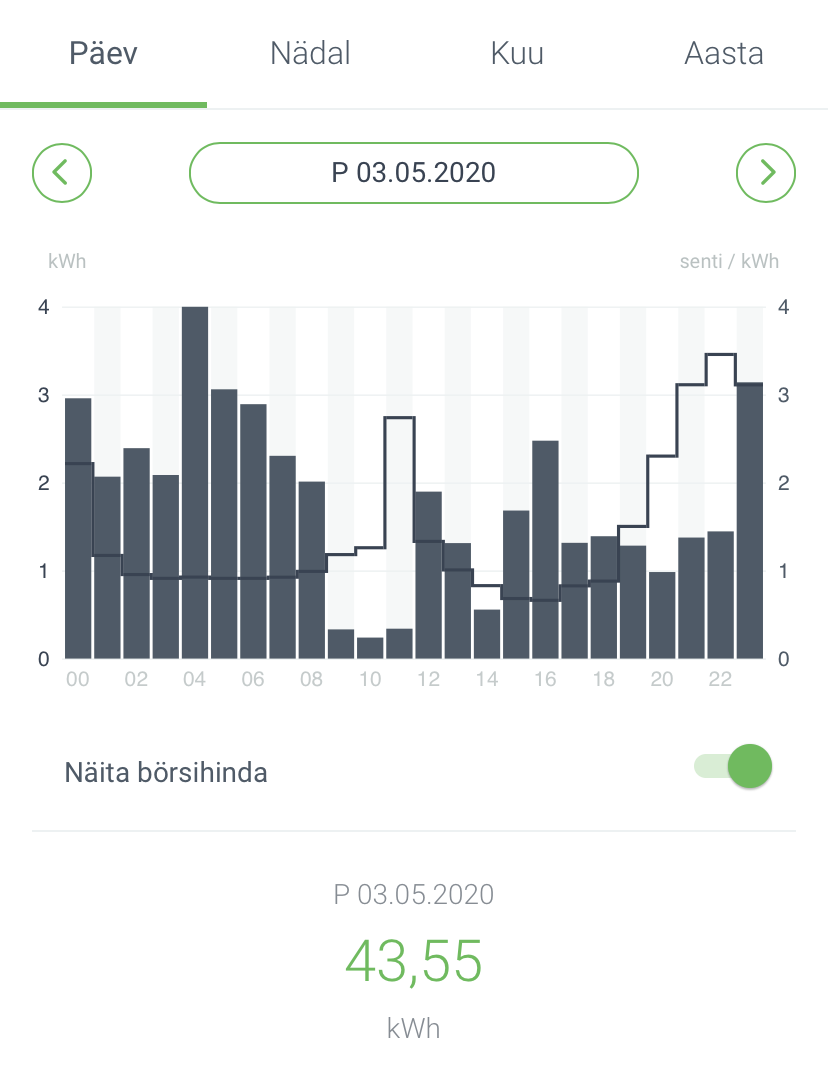Go to the next day
This screenshot has width=828, height=1080.
pyautogui.click(x=766, y=173)
